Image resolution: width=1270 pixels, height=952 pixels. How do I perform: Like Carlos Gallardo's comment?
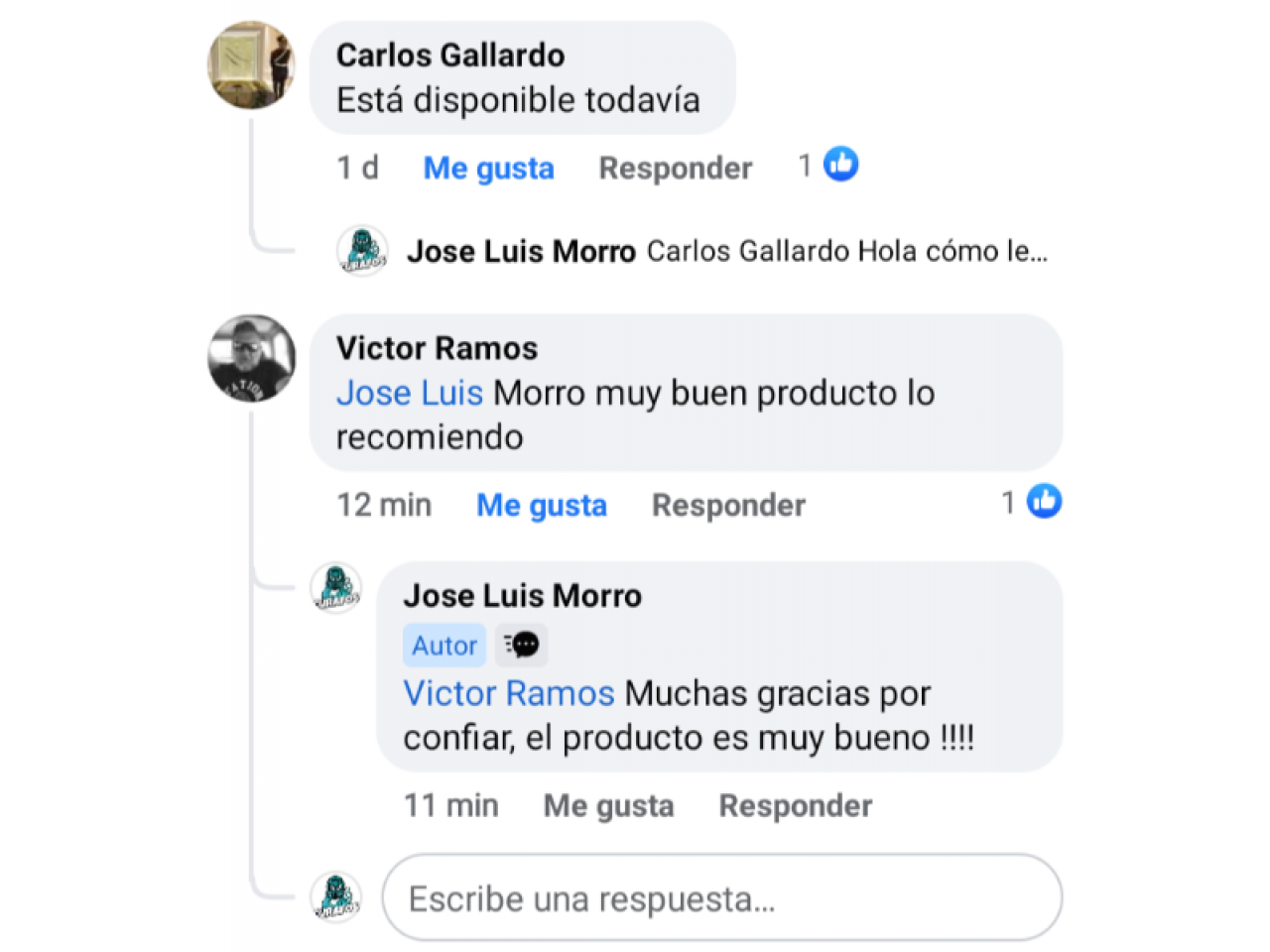[488, 169]
